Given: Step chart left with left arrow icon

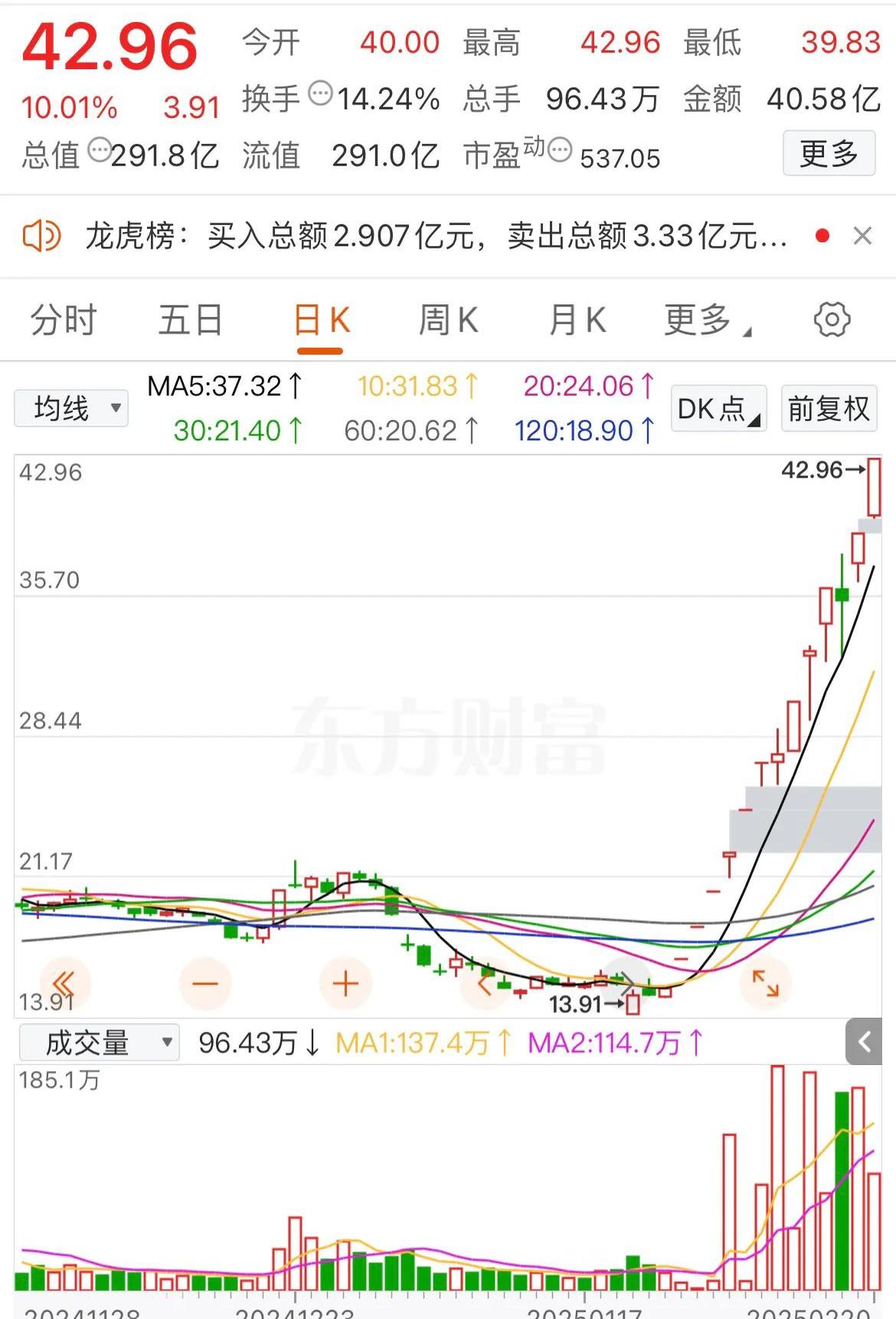Looking at the screenshot, I should [484, 983].
